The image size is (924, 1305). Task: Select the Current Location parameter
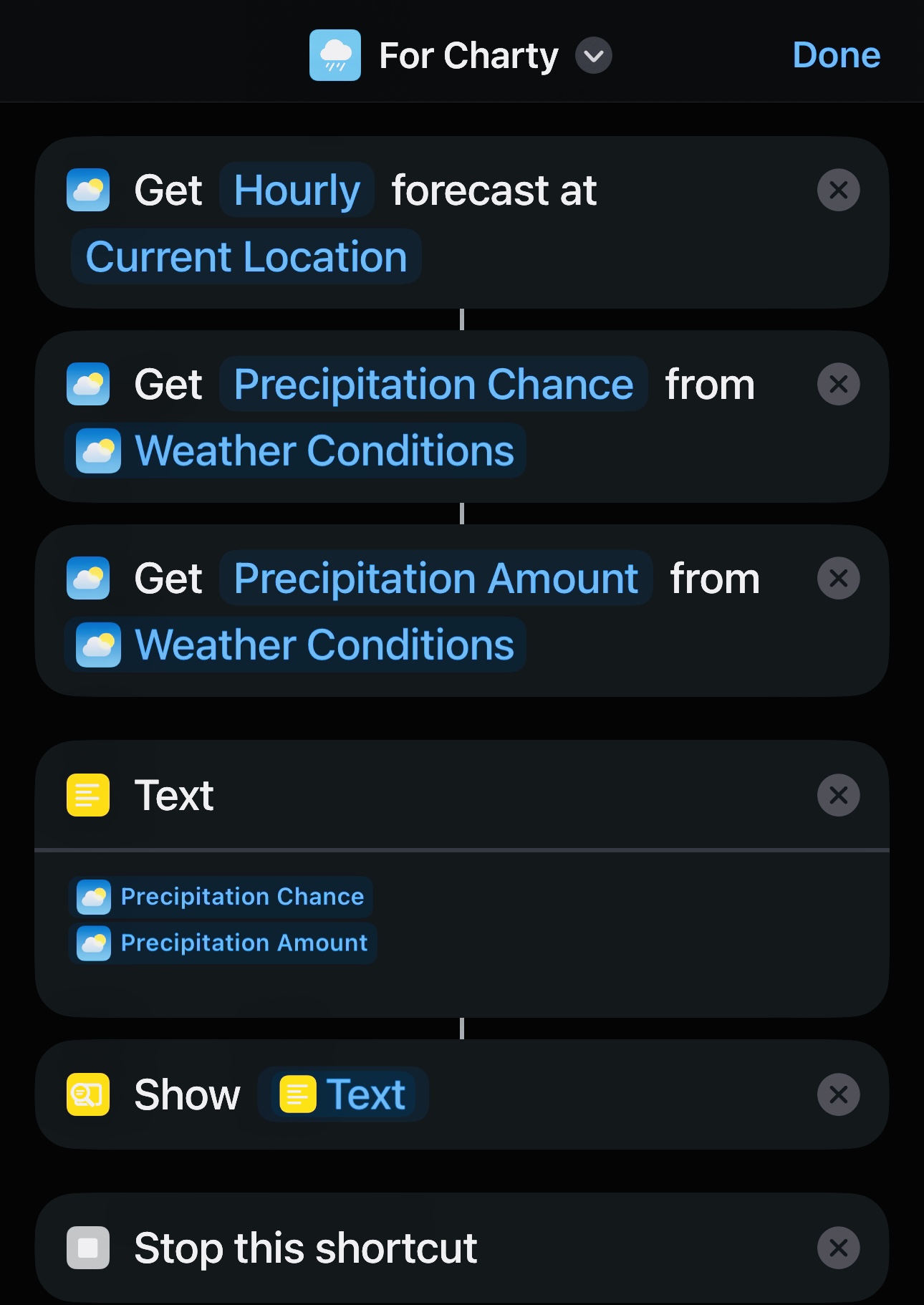[x=246, y=257]
